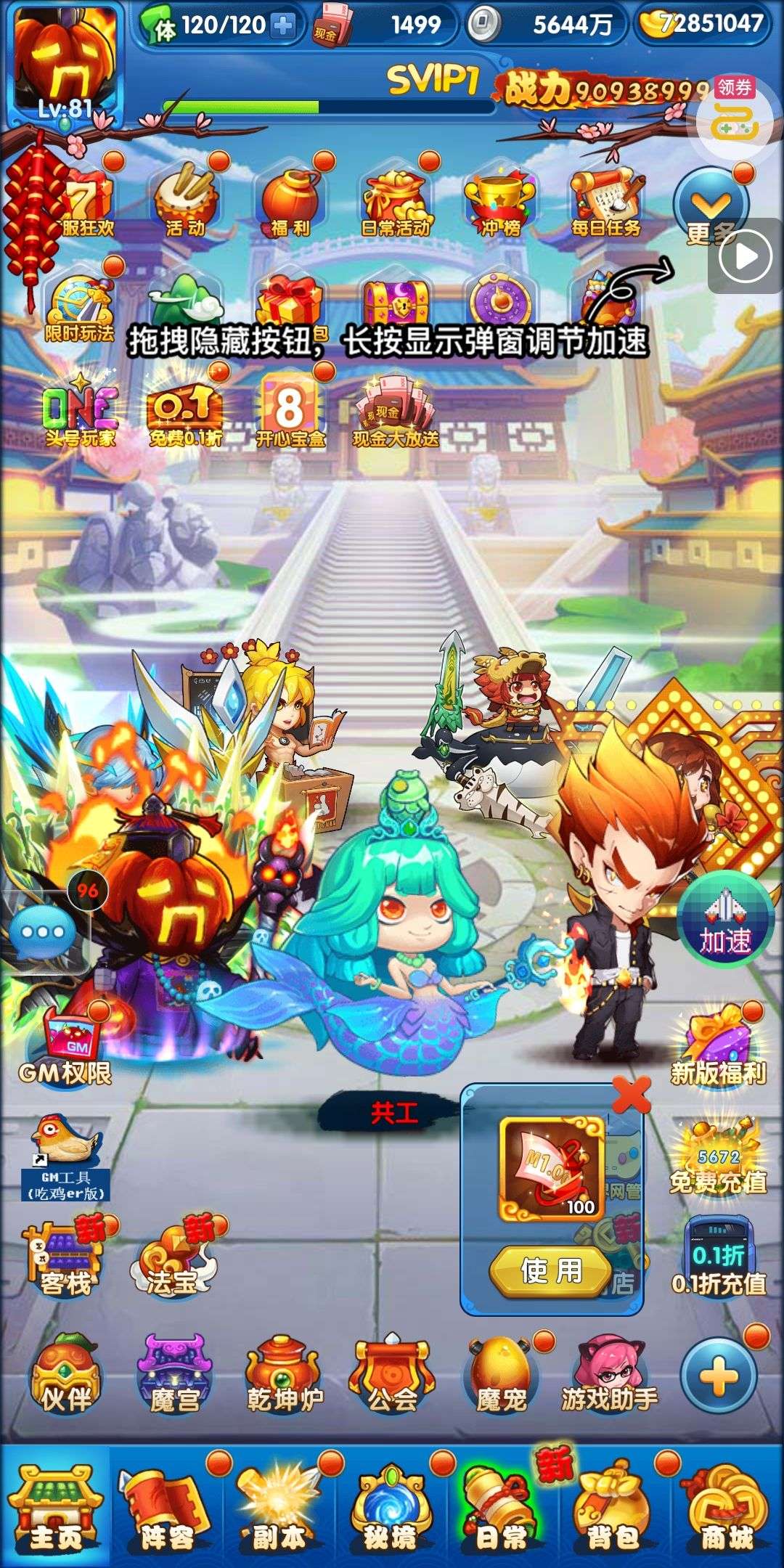
Task: Open the 开心宝盒 event
Action: [x=290, y=412]
